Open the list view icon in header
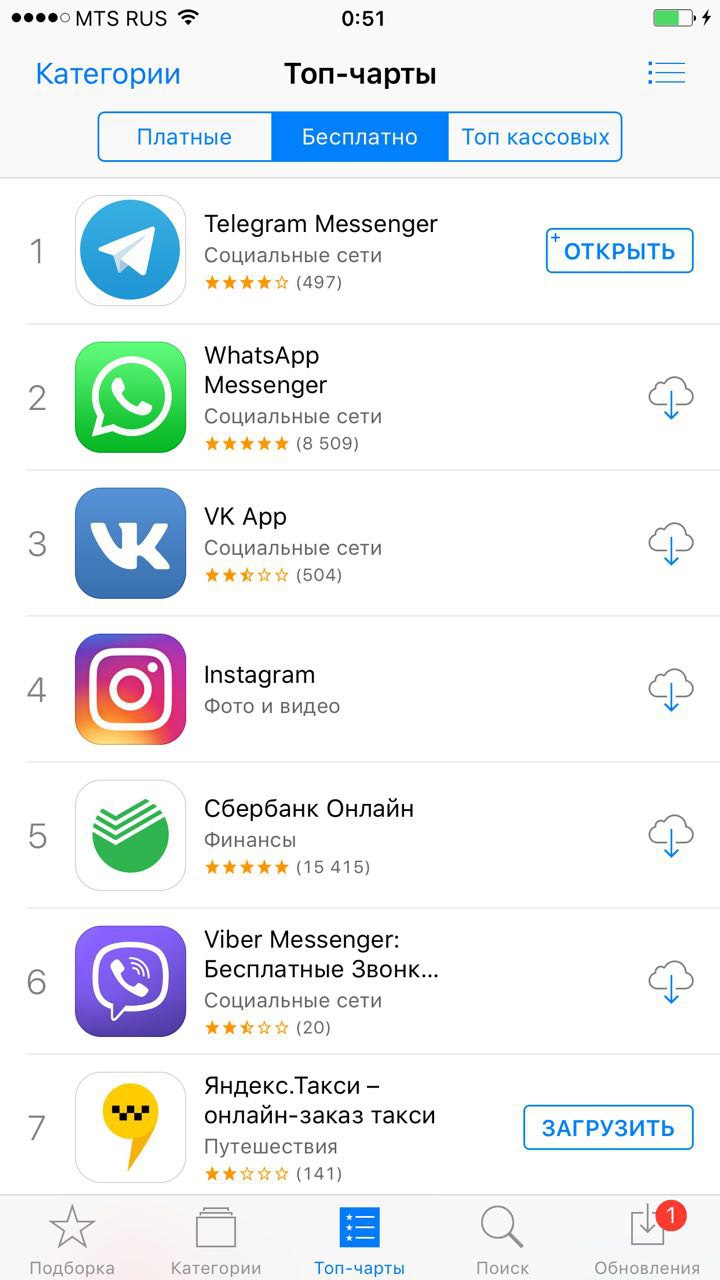This screenshot has height=1280, width=720. pos(666,73)
